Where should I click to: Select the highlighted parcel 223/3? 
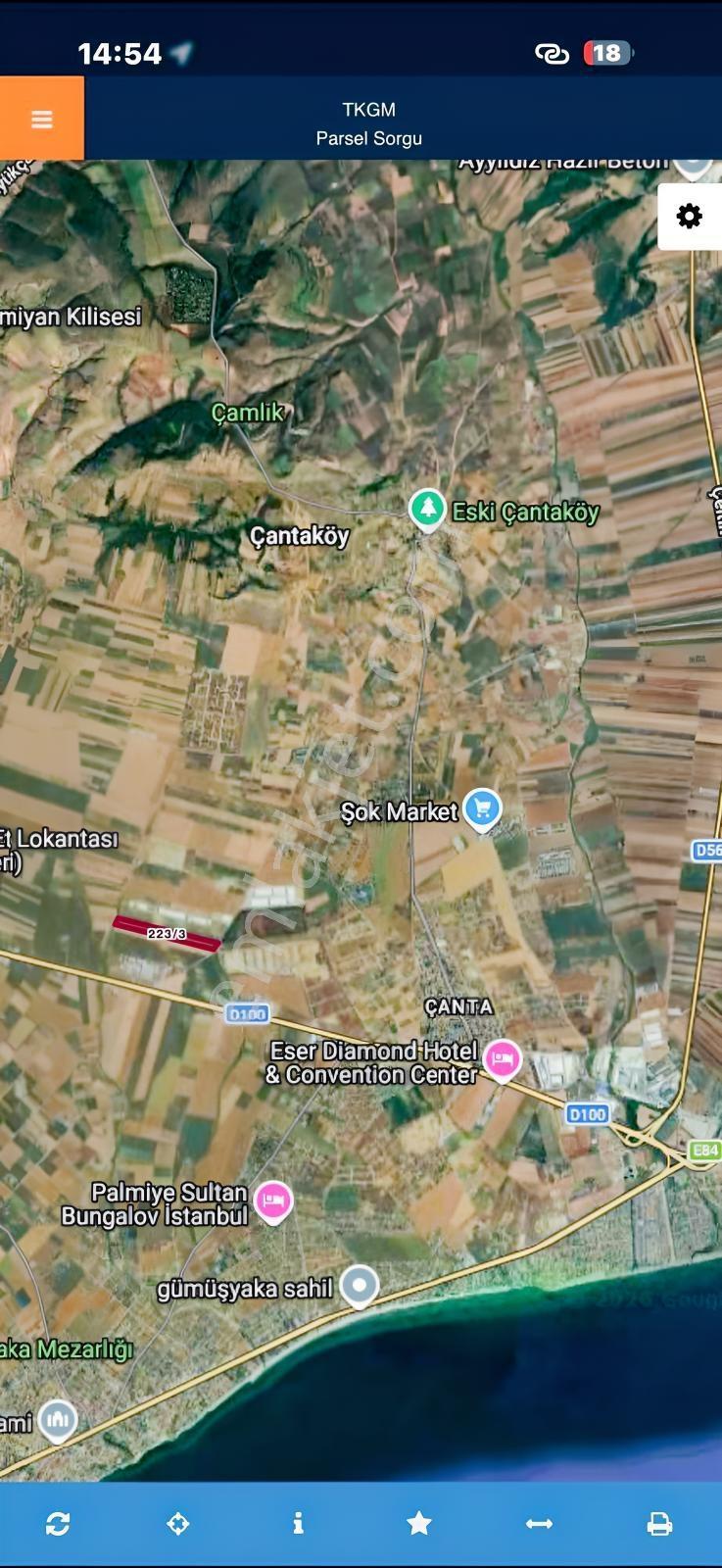click(x=167, y=934)
